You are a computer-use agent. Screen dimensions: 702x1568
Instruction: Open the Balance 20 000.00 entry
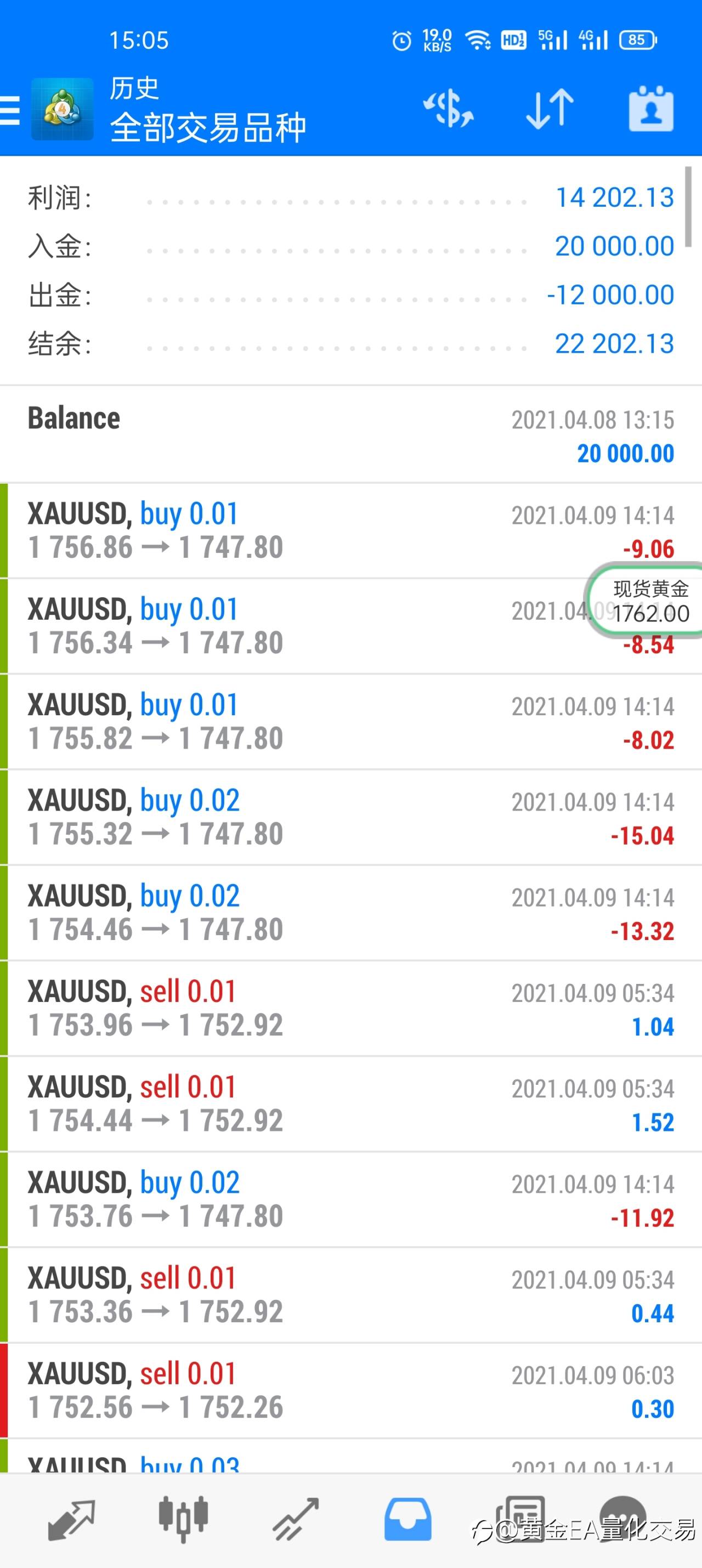tap(350, 434)
